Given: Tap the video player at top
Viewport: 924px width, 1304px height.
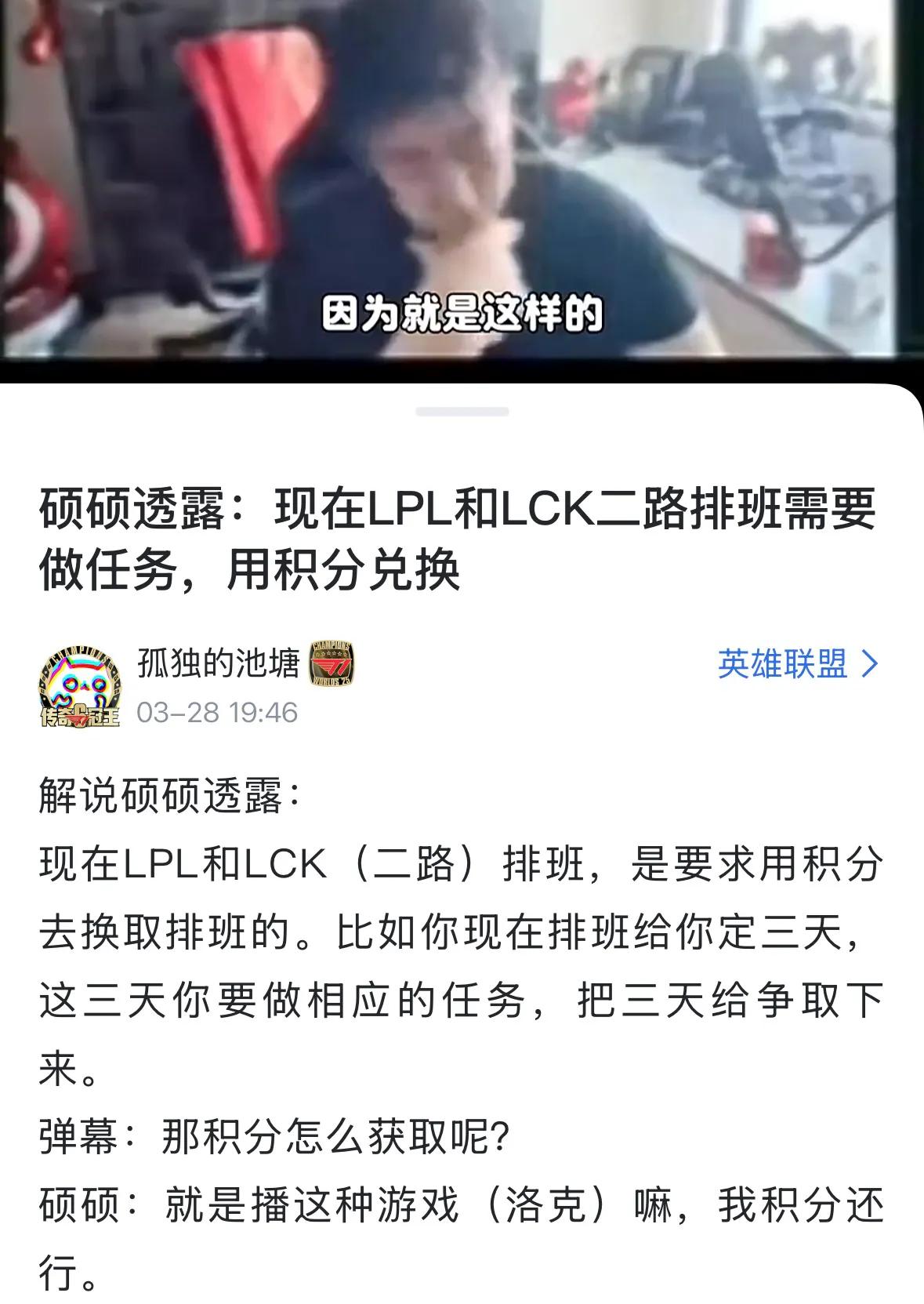Looking at the screenshot, I should coord(462,180).
